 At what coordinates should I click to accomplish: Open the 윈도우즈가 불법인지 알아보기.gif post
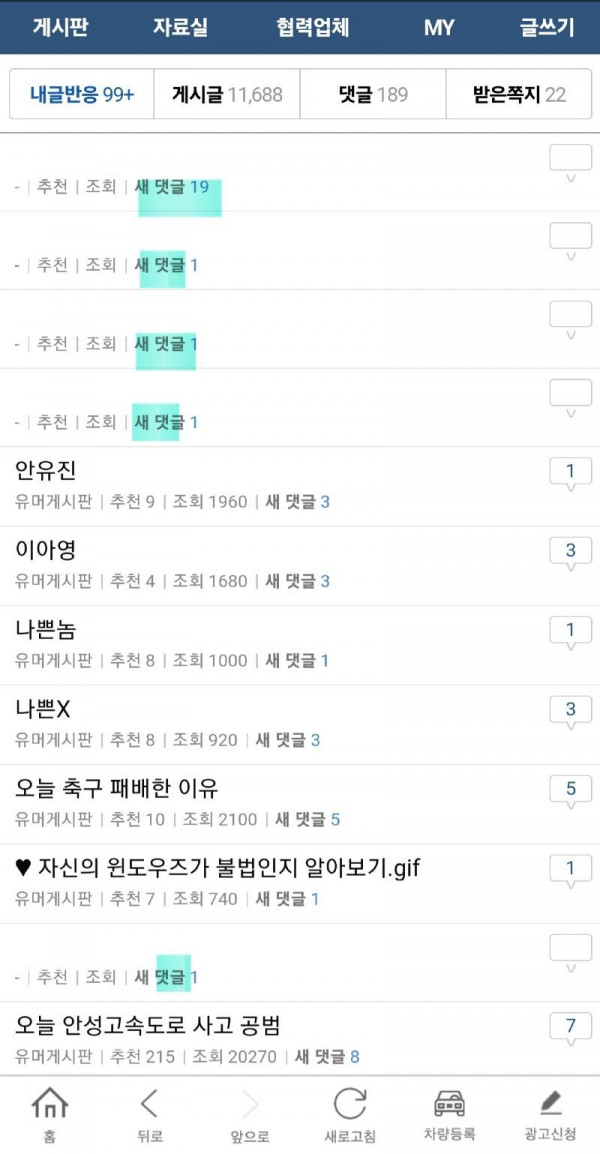click(217, 868)
